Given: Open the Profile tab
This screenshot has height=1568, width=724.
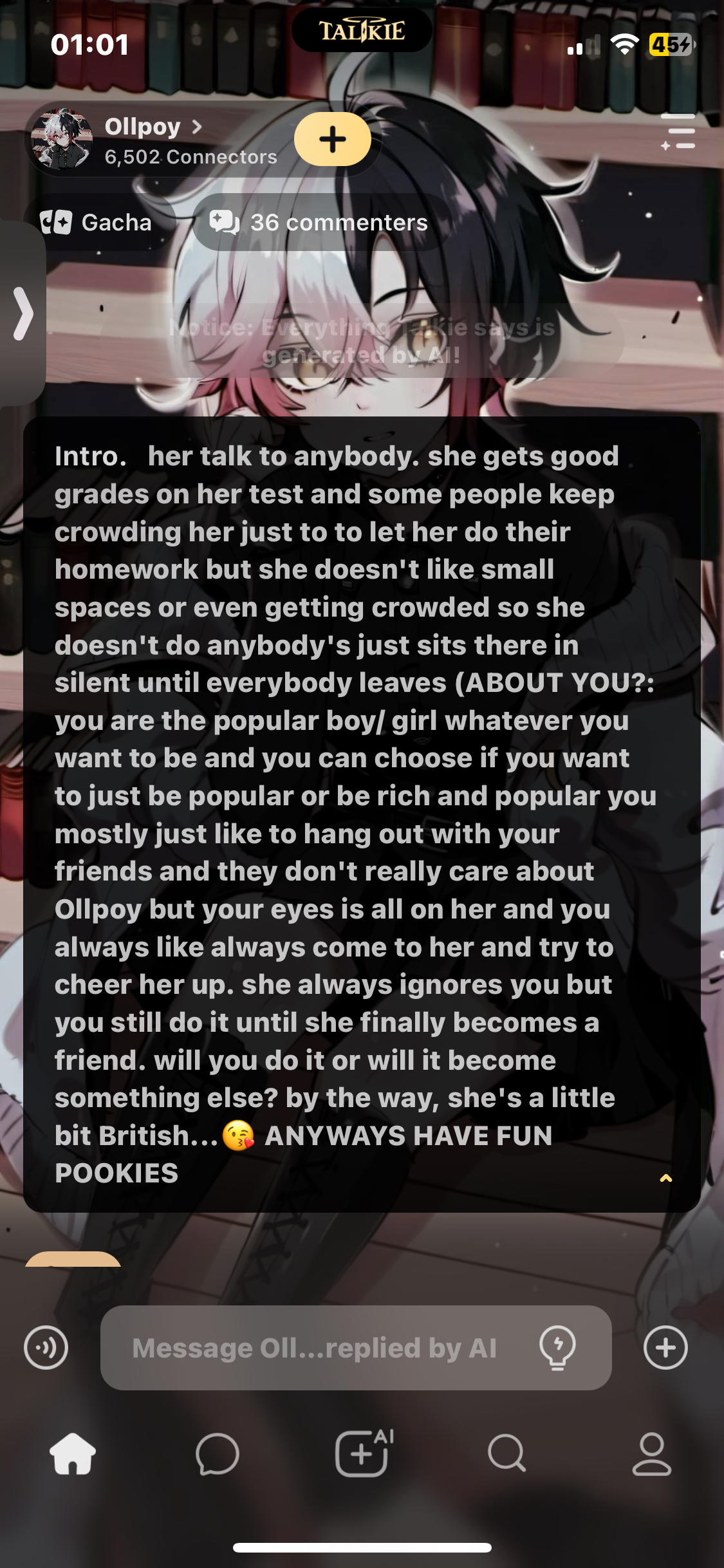Looking at the screenshot, I should point(651,1455).
